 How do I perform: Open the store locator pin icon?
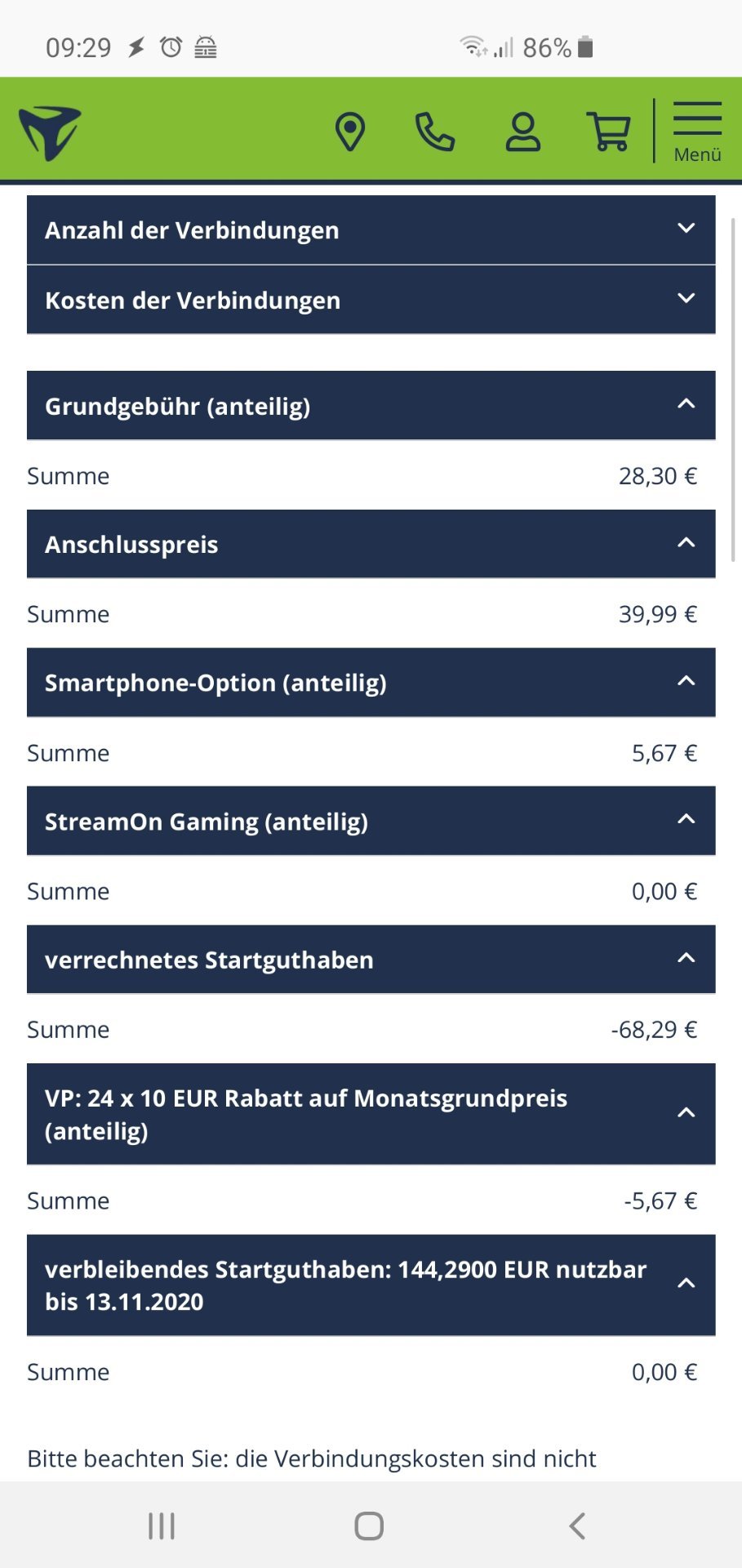click(350, 132)
